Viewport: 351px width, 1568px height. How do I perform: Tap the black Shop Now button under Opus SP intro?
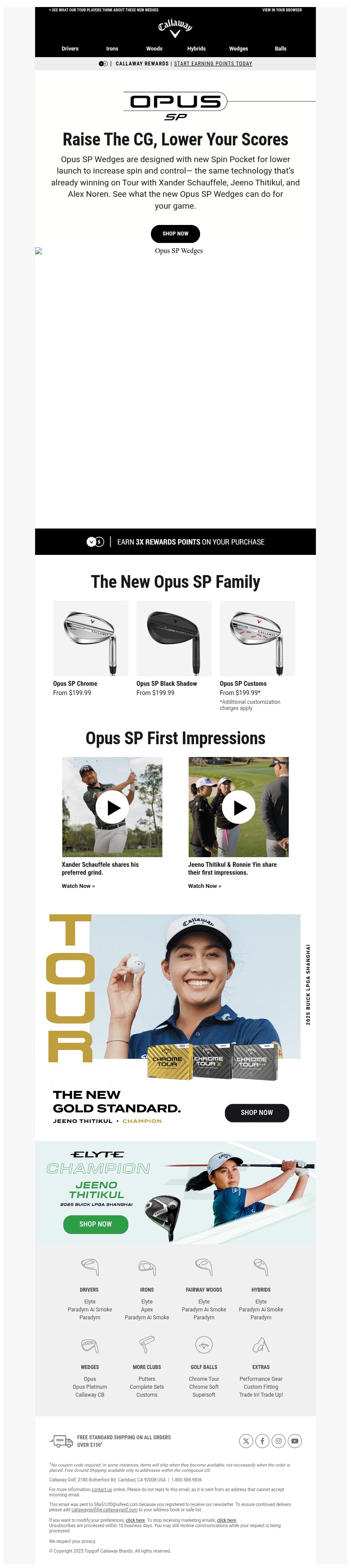click(175, 234)
